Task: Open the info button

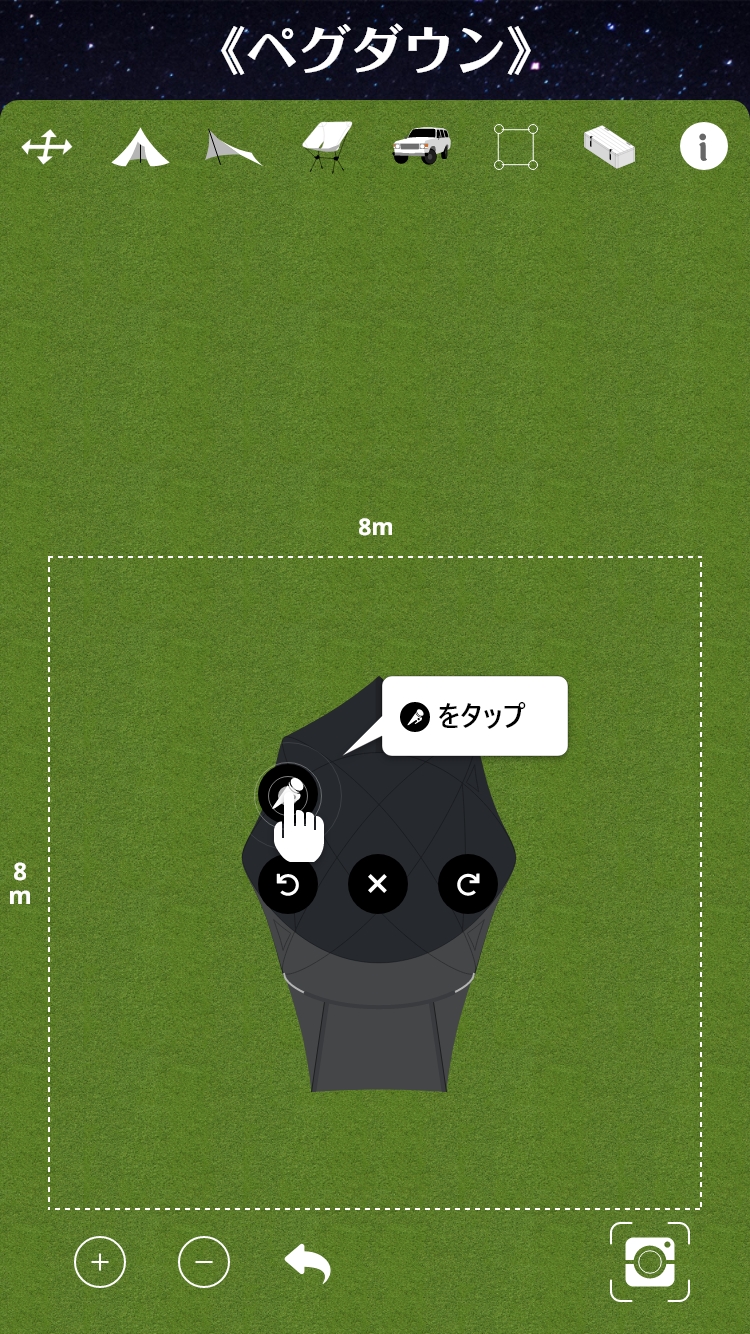Action: click(703, 147)
